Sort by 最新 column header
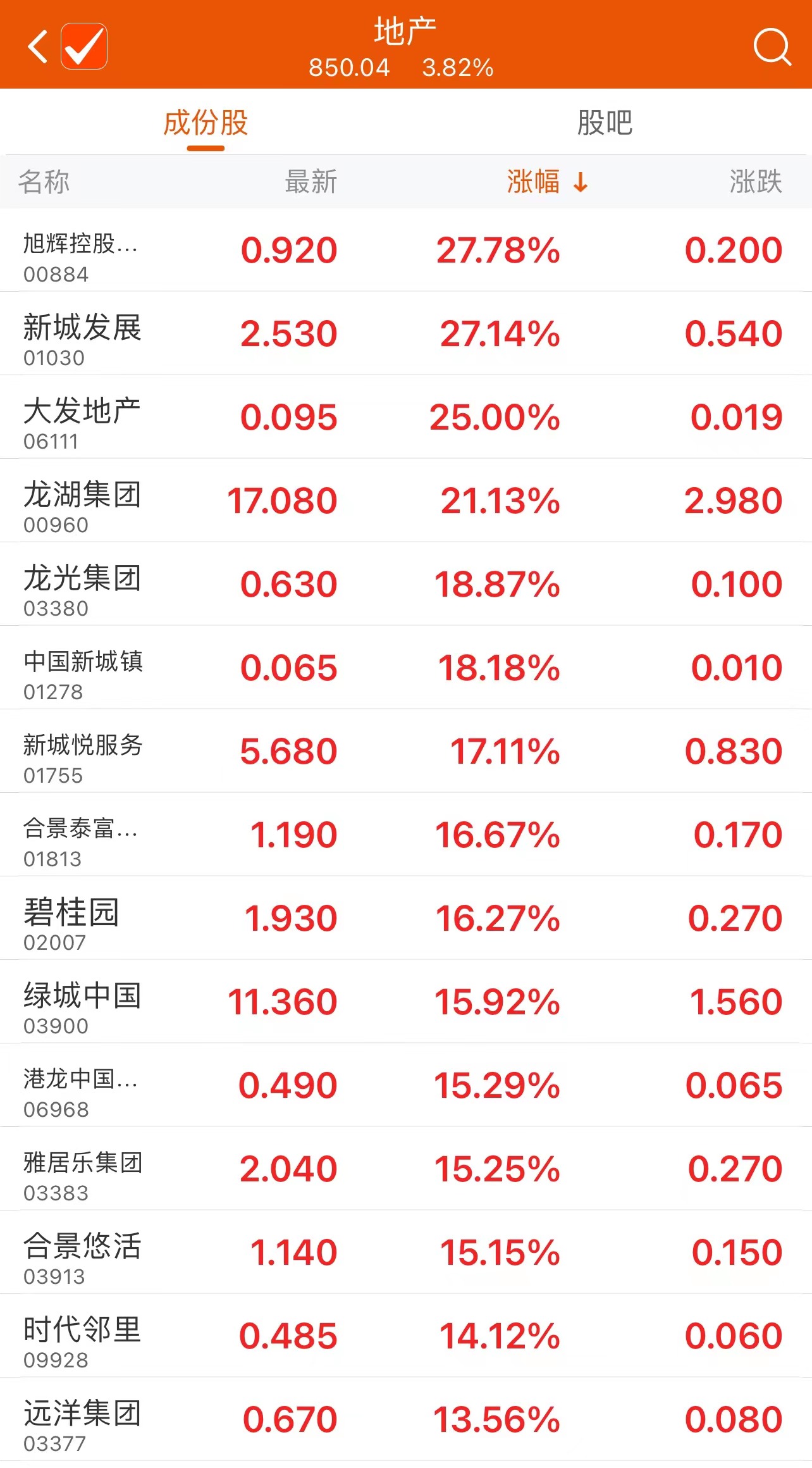This screenshot has width=812, height=1468. 311,182
